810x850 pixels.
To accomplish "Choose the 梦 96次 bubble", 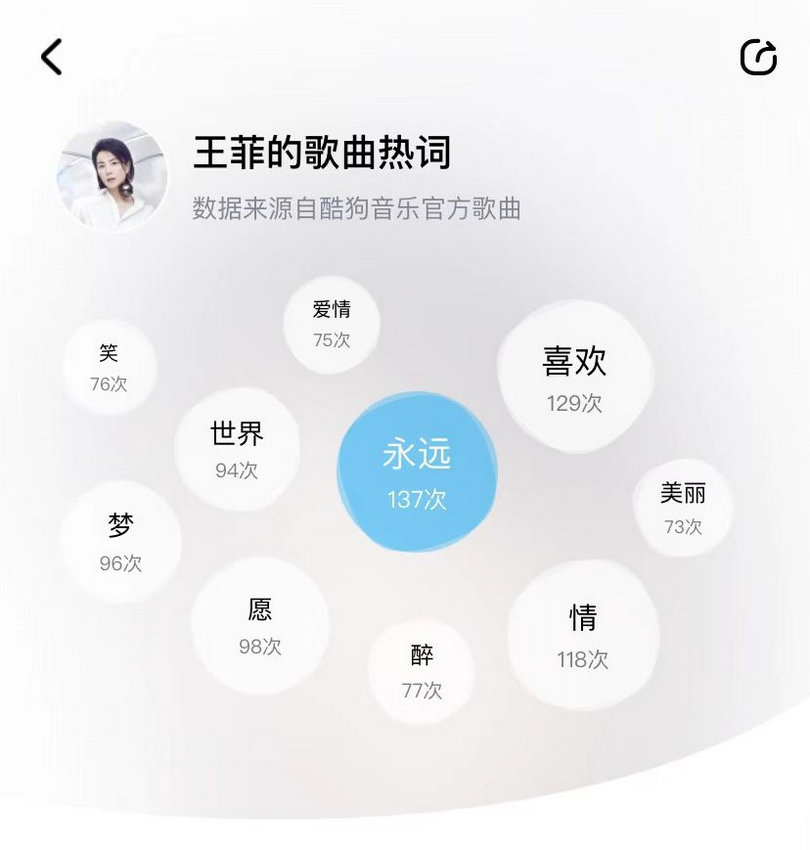I will click(120, 542).
